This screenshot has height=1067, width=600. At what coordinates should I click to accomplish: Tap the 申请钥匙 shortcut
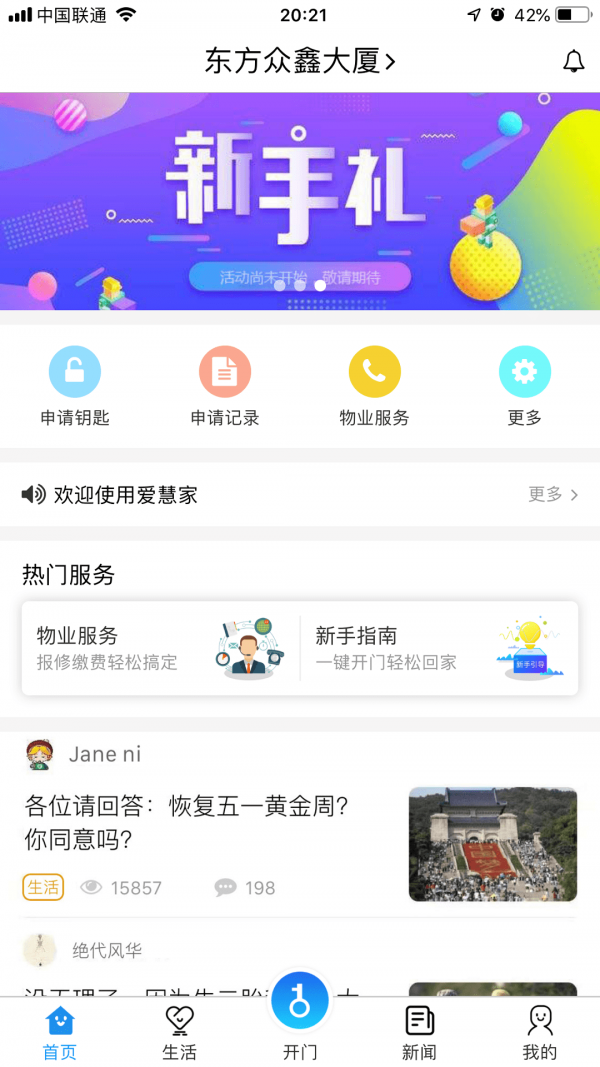pos(75,385)
